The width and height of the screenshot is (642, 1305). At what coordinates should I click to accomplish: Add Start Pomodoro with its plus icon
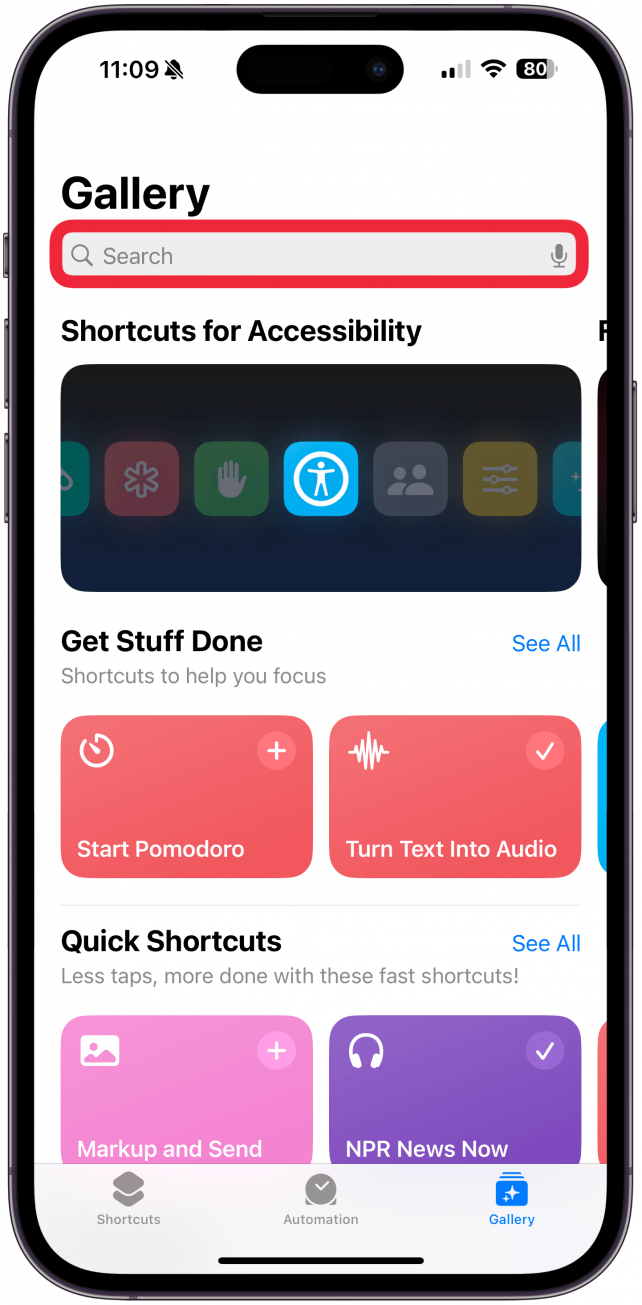[277, 750]
